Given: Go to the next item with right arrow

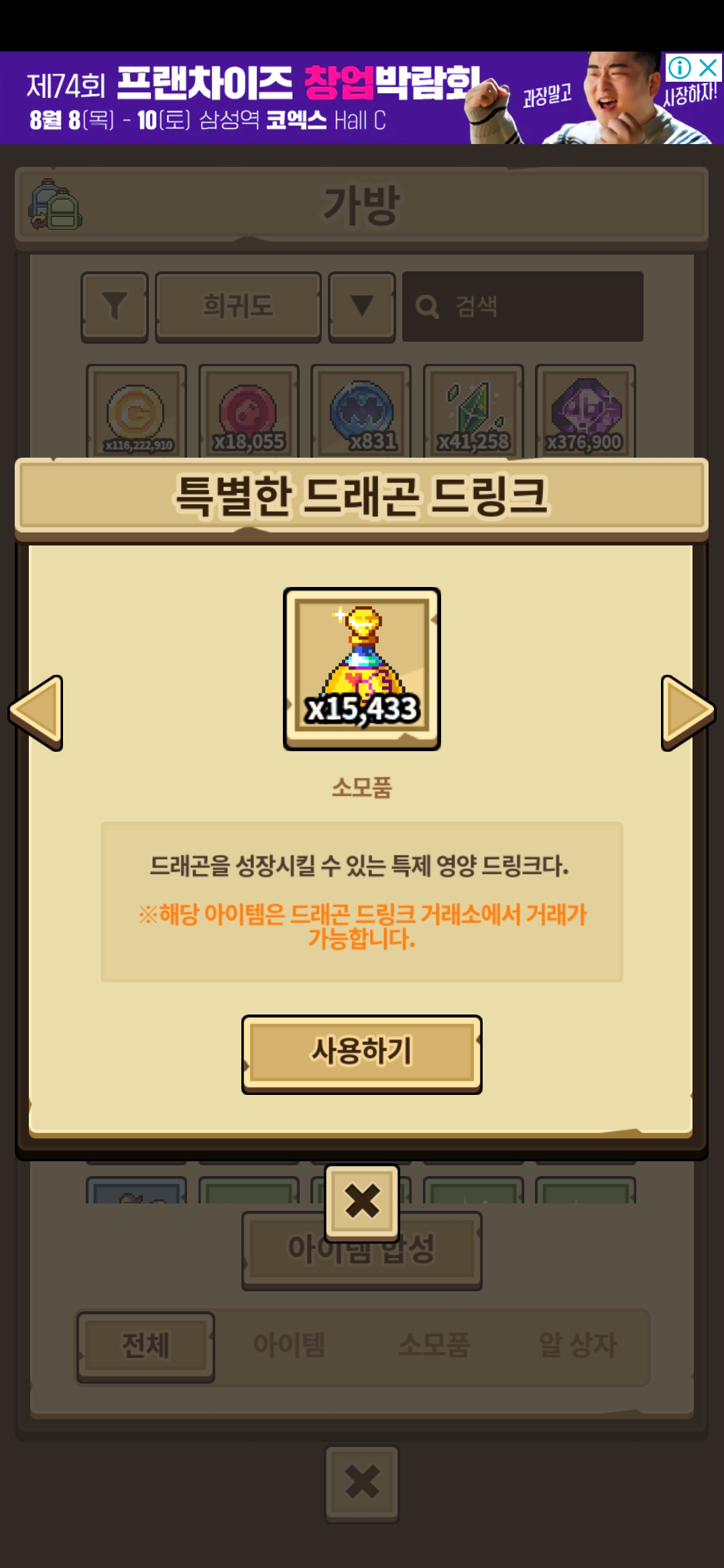Looking at the screenshot, I should [x=688, y=712].
